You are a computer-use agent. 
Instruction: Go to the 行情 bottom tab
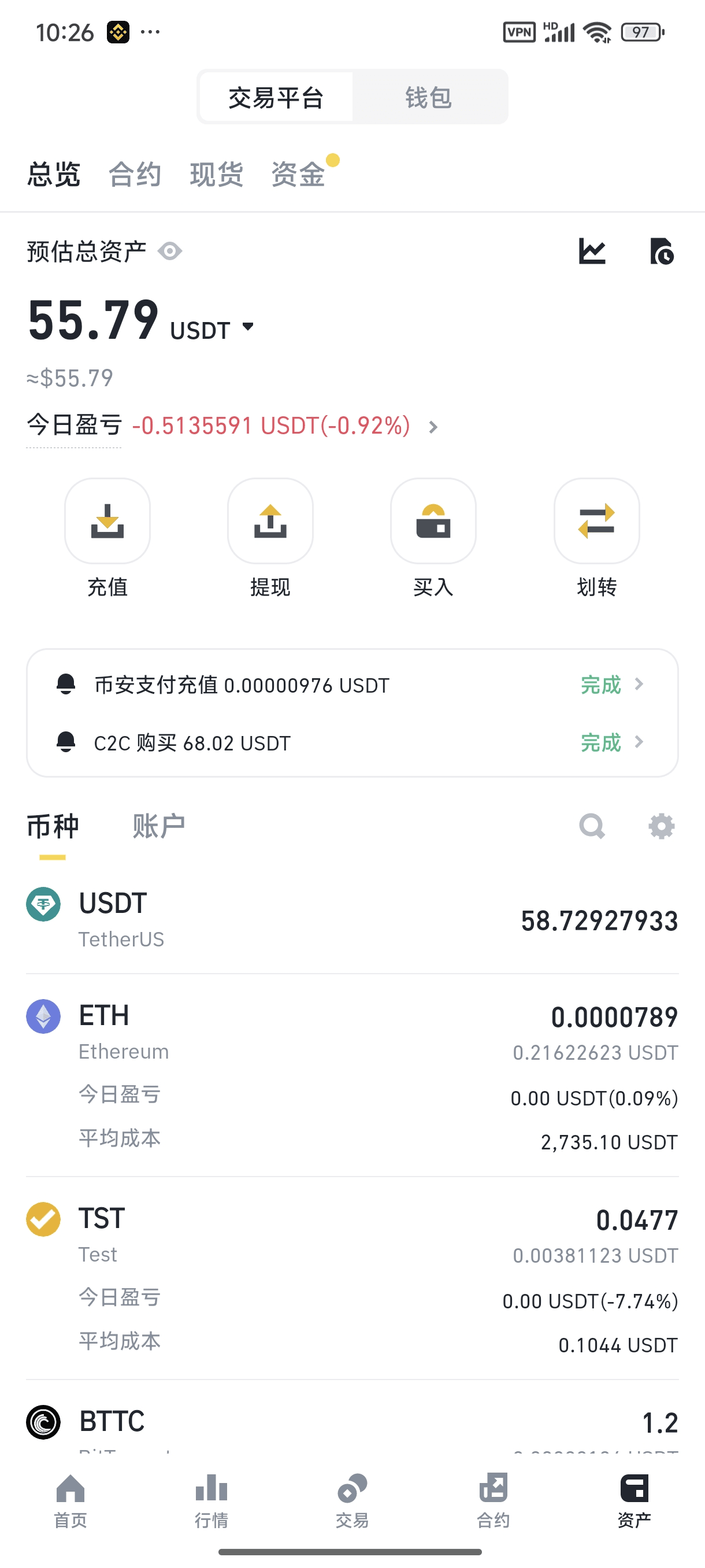(211, 1501)
